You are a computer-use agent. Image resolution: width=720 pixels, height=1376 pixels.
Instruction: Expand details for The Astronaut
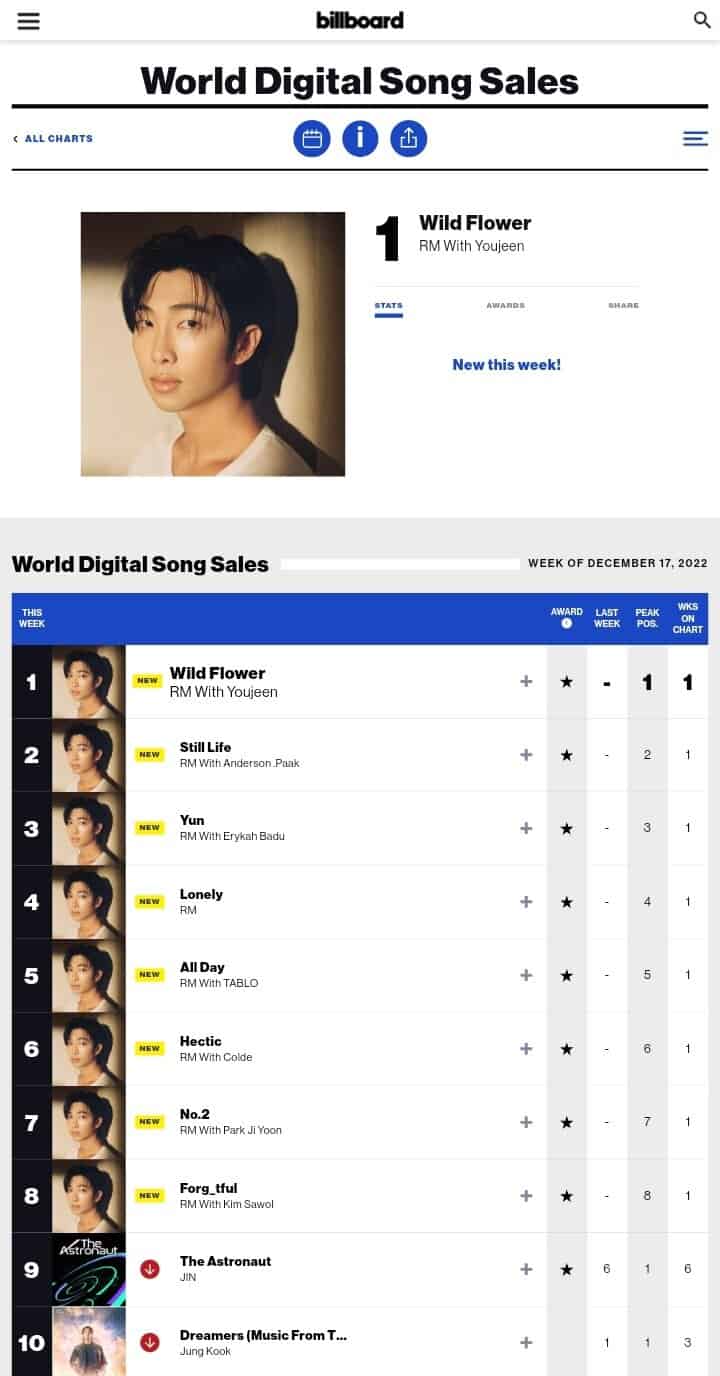(x=526, y=1269)
